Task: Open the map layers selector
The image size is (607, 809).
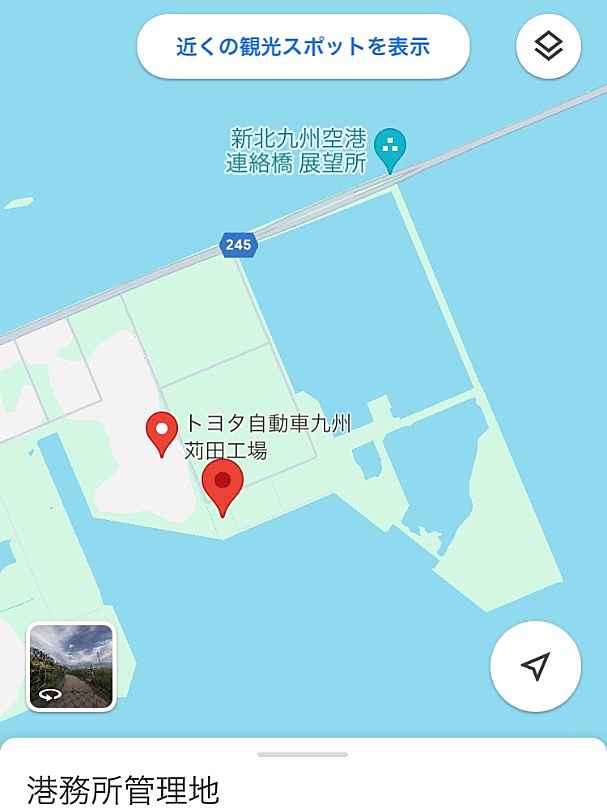Action: click(x=548, y=46)
